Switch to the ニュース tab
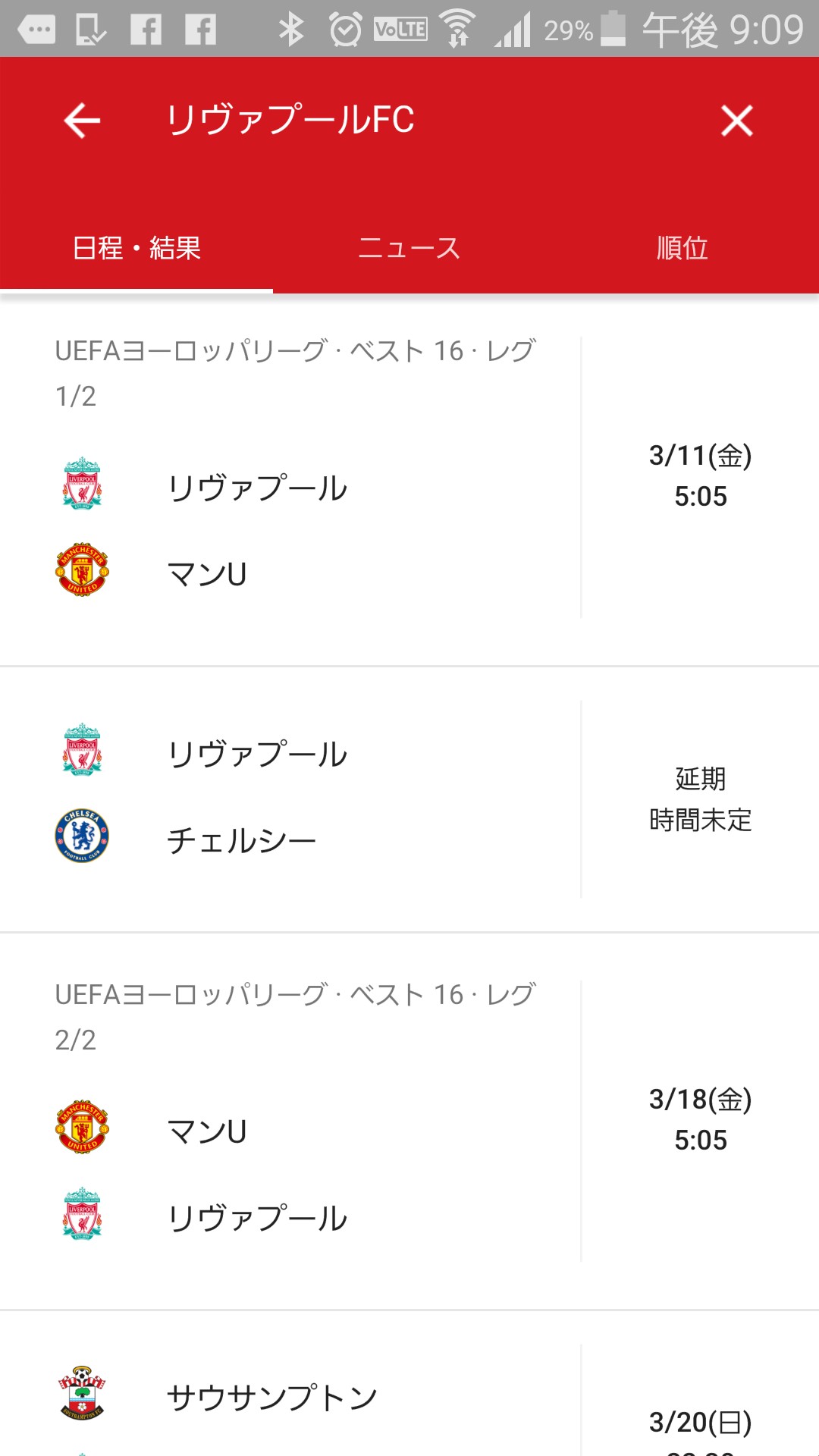The image size is (819, 1456). click(x=409, y=248)
